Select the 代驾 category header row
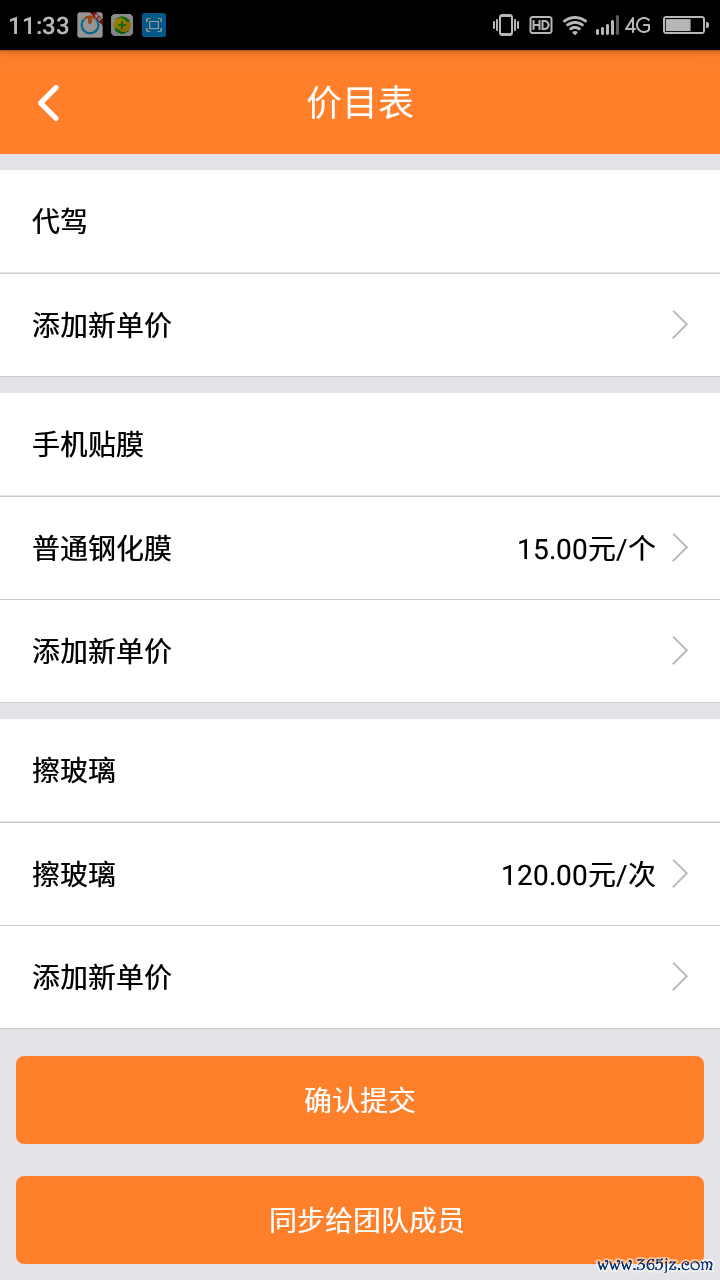 360,220
